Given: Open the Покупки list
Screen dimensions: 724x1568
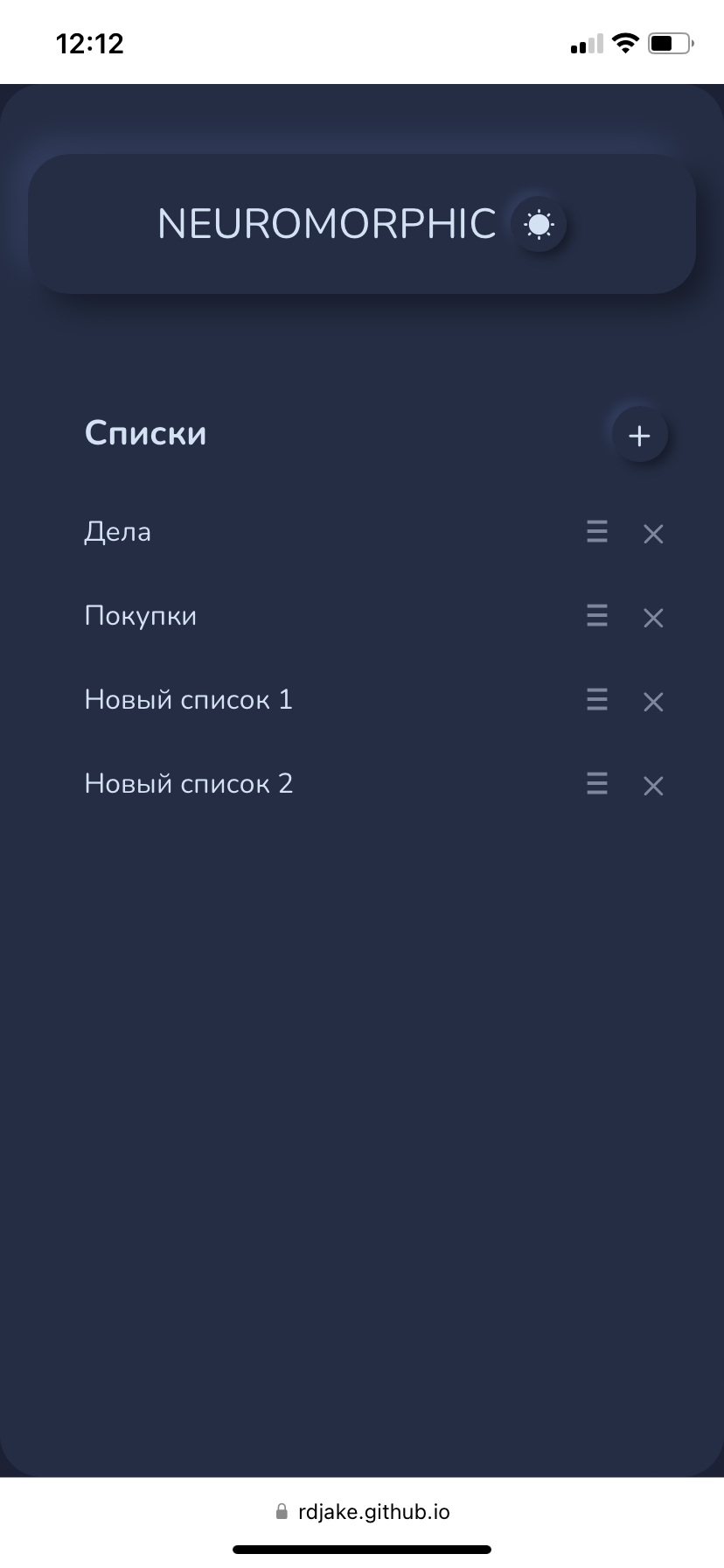Looking at the screenshot, I should pyautogui.click(x=141, y=616).
